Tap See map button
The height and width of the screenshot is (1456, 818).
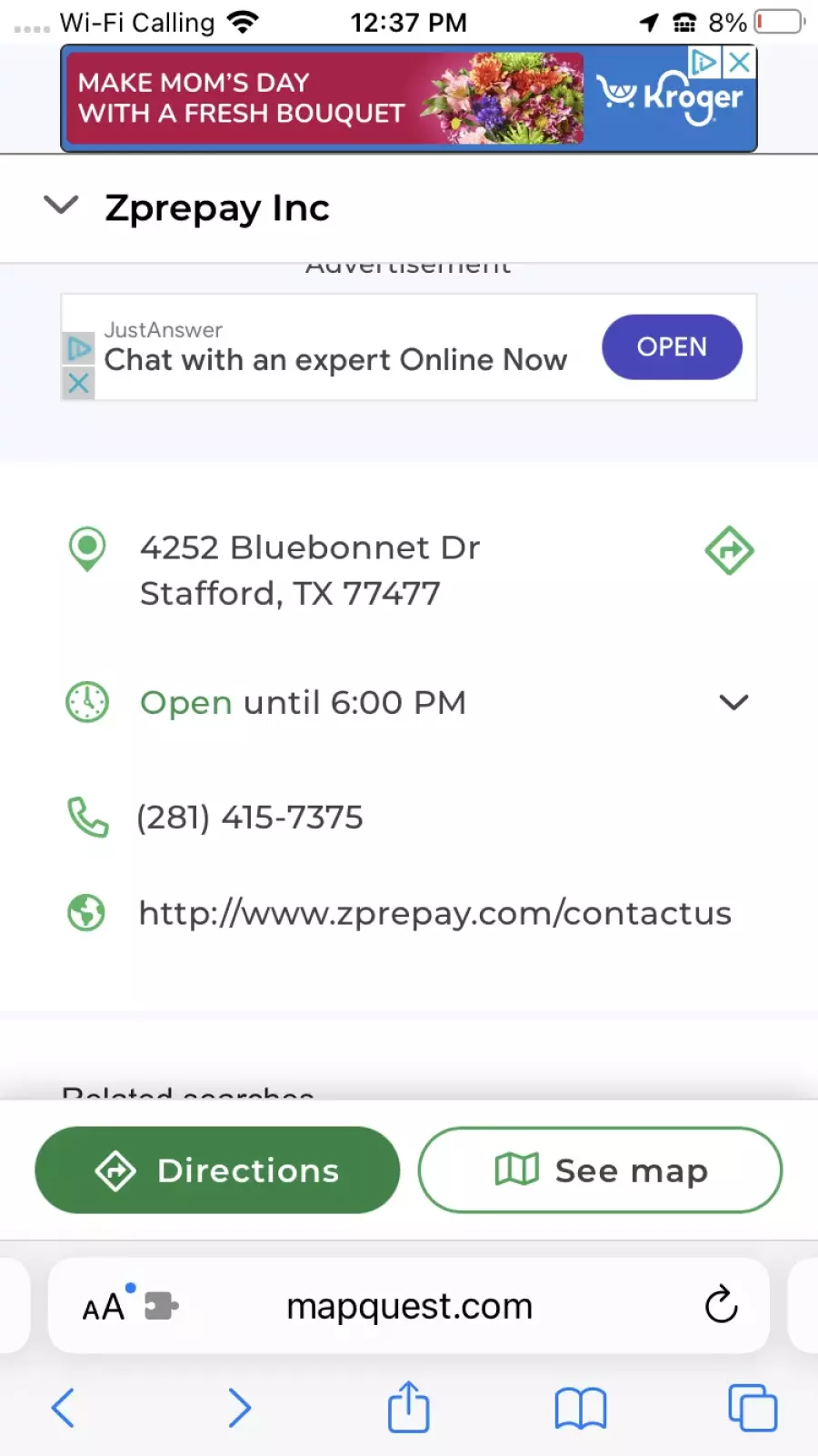(600, 1170)
